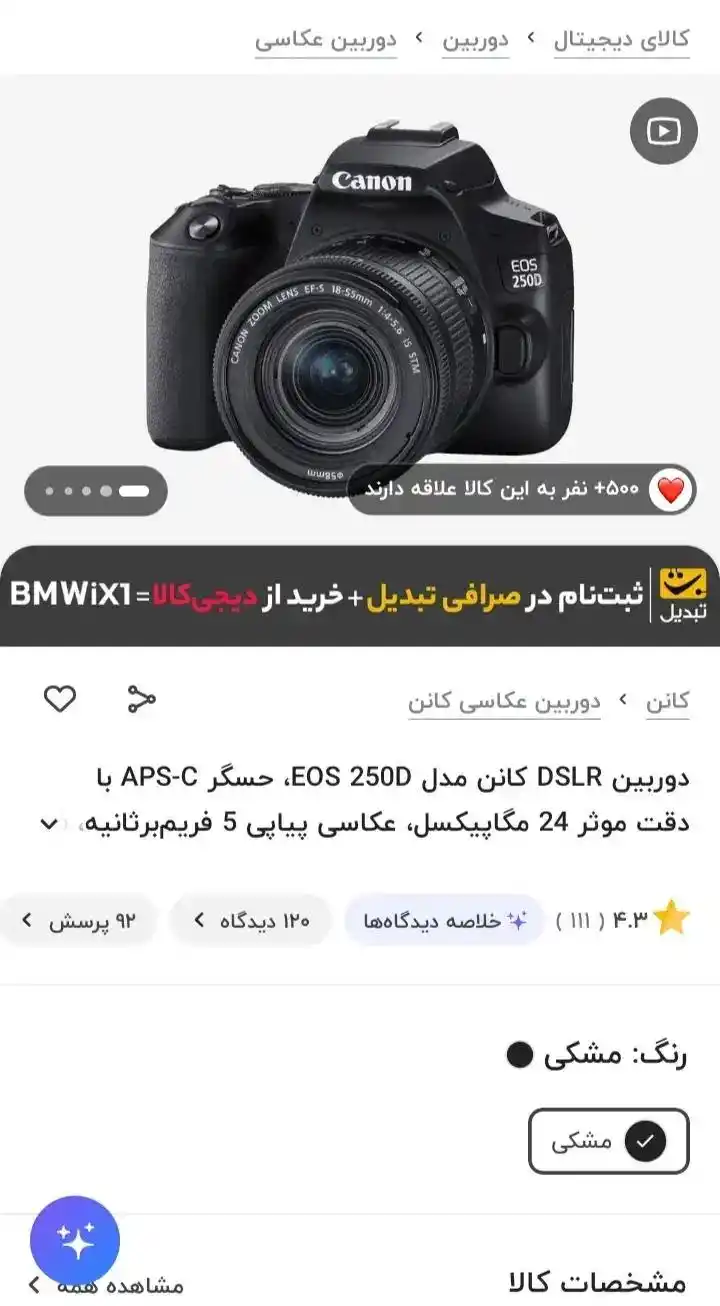Open the دوربین عکاسی کانن link

click(x=504, y=701)
